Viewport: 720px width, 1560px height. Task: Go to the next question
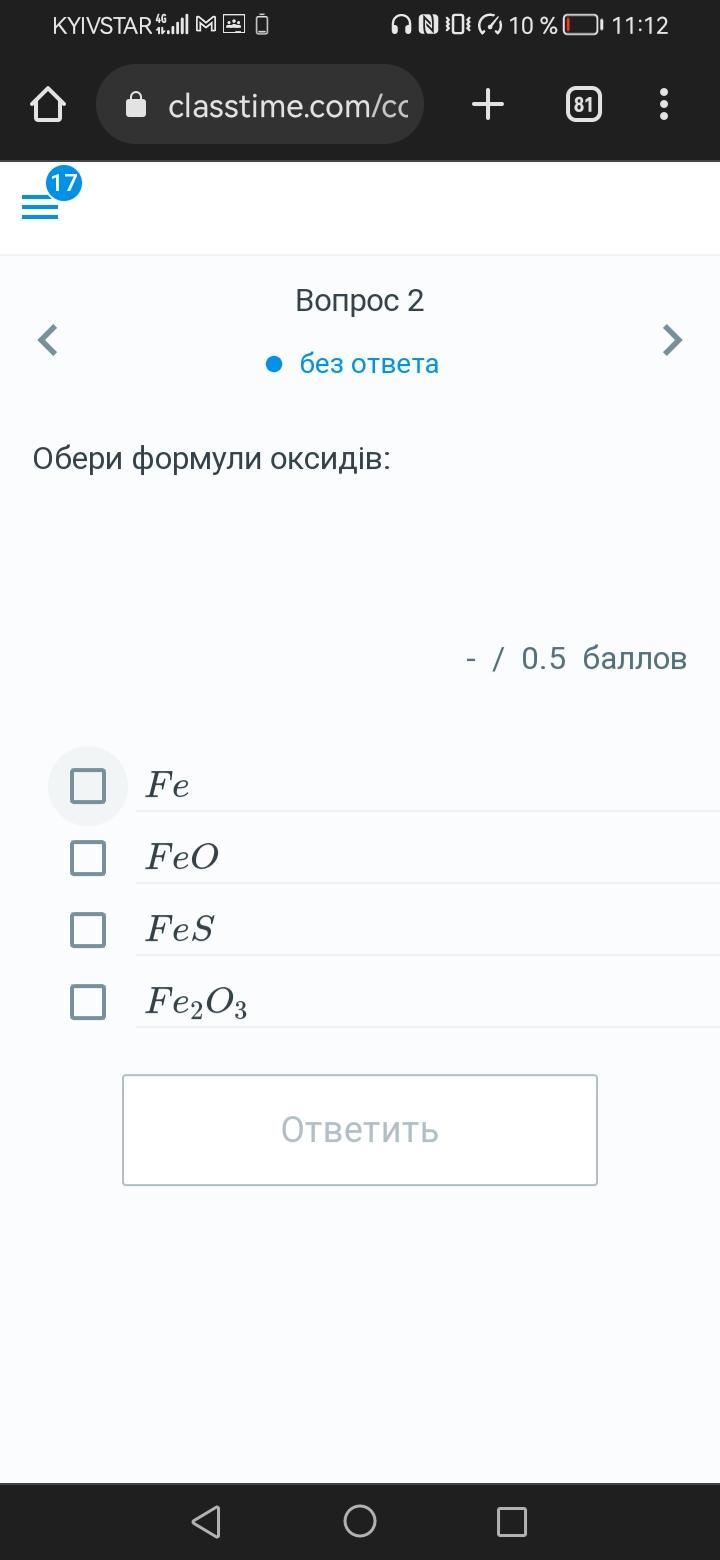[x=672, y=340]
